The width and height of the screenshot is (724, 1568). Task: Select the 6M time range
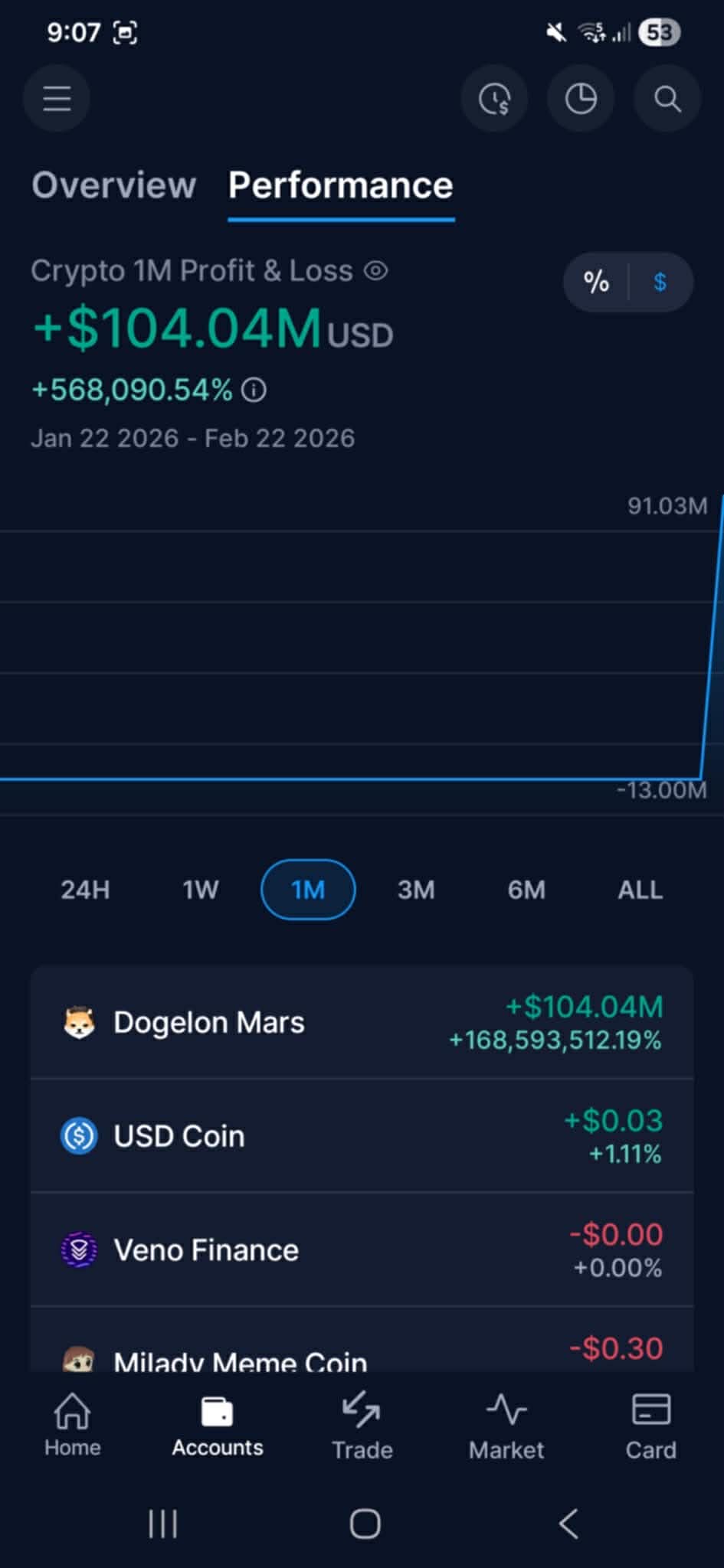[x=526, y=890]
